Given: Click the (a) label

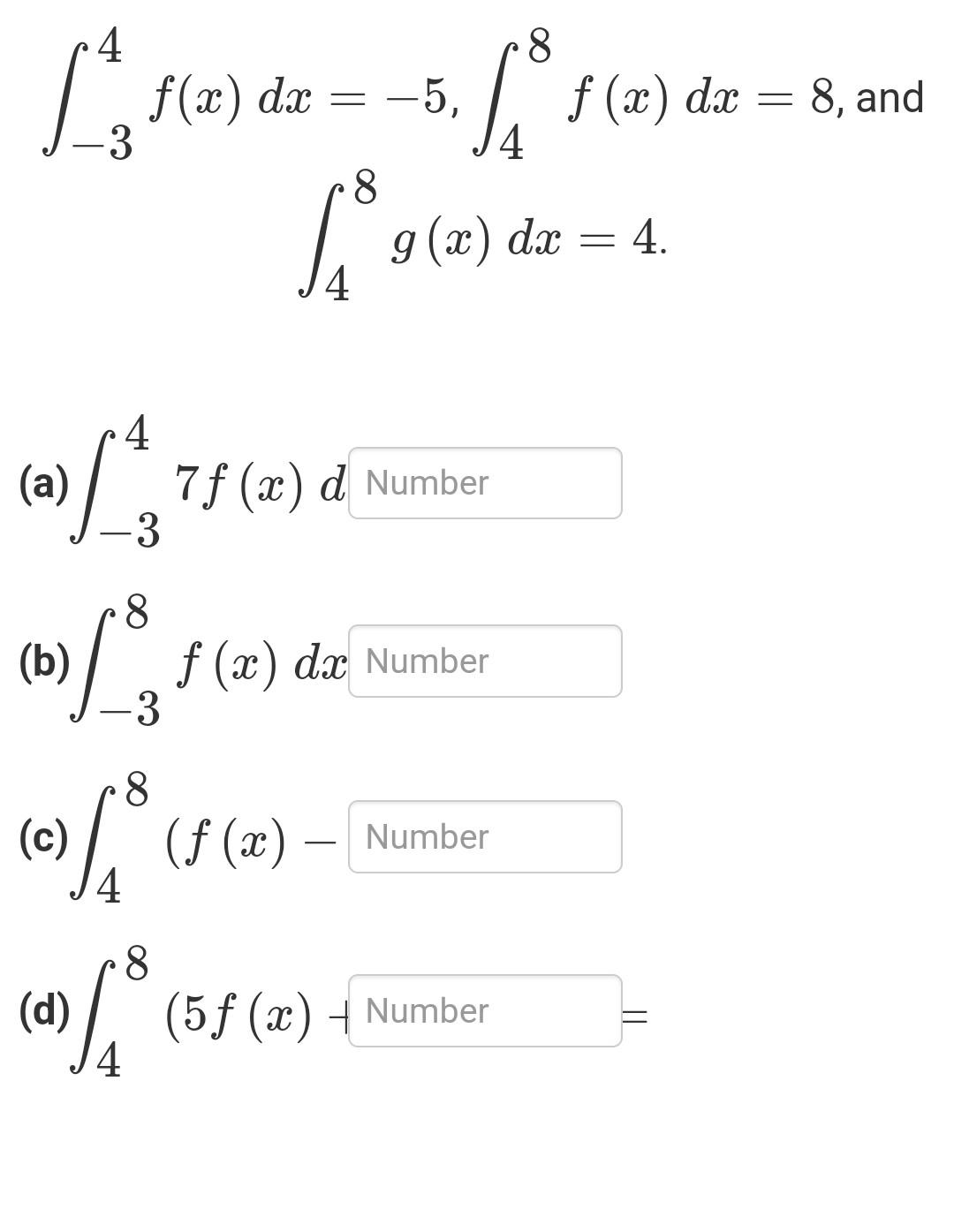Looking at the screenshot, I should click(x=46, y=482).
